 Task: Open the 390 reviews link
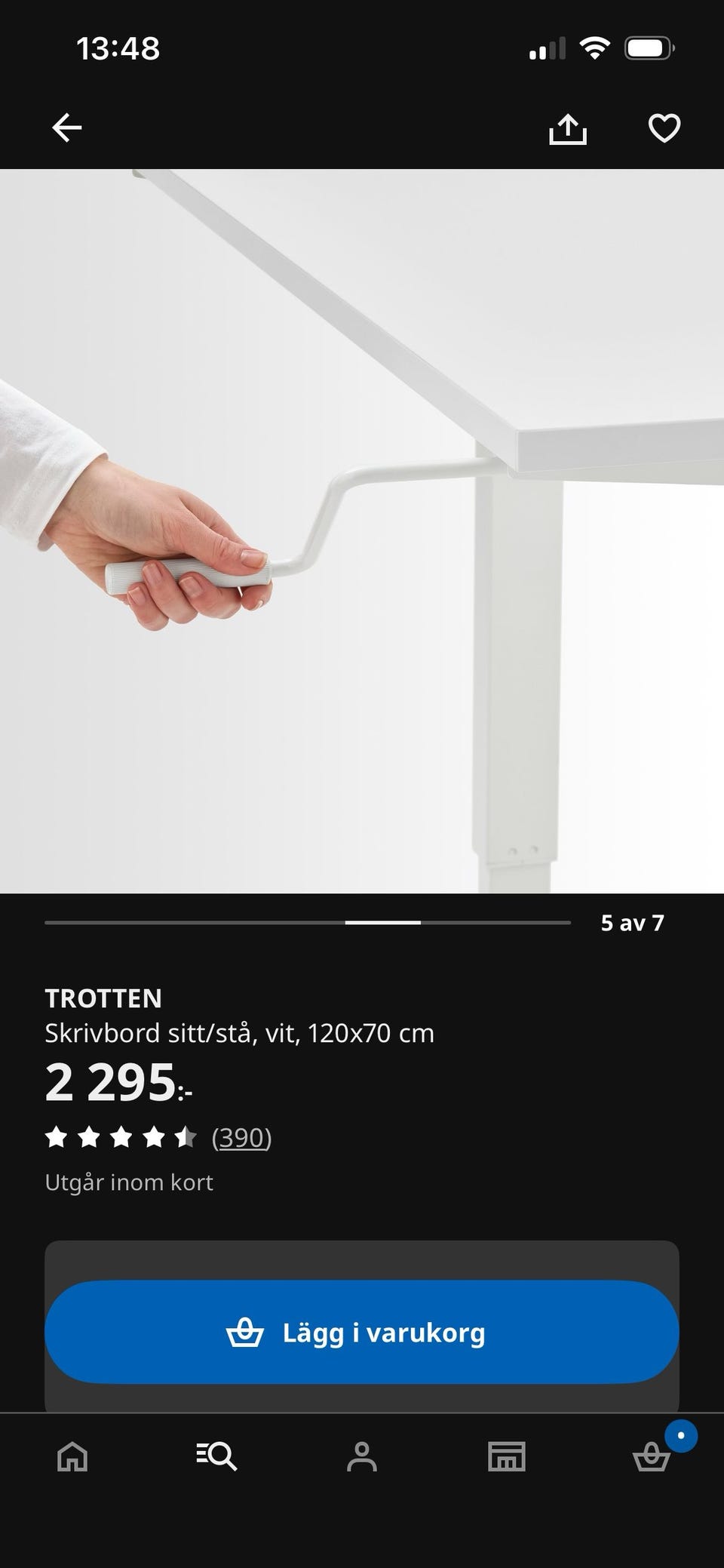click(x=241, y=1137)
